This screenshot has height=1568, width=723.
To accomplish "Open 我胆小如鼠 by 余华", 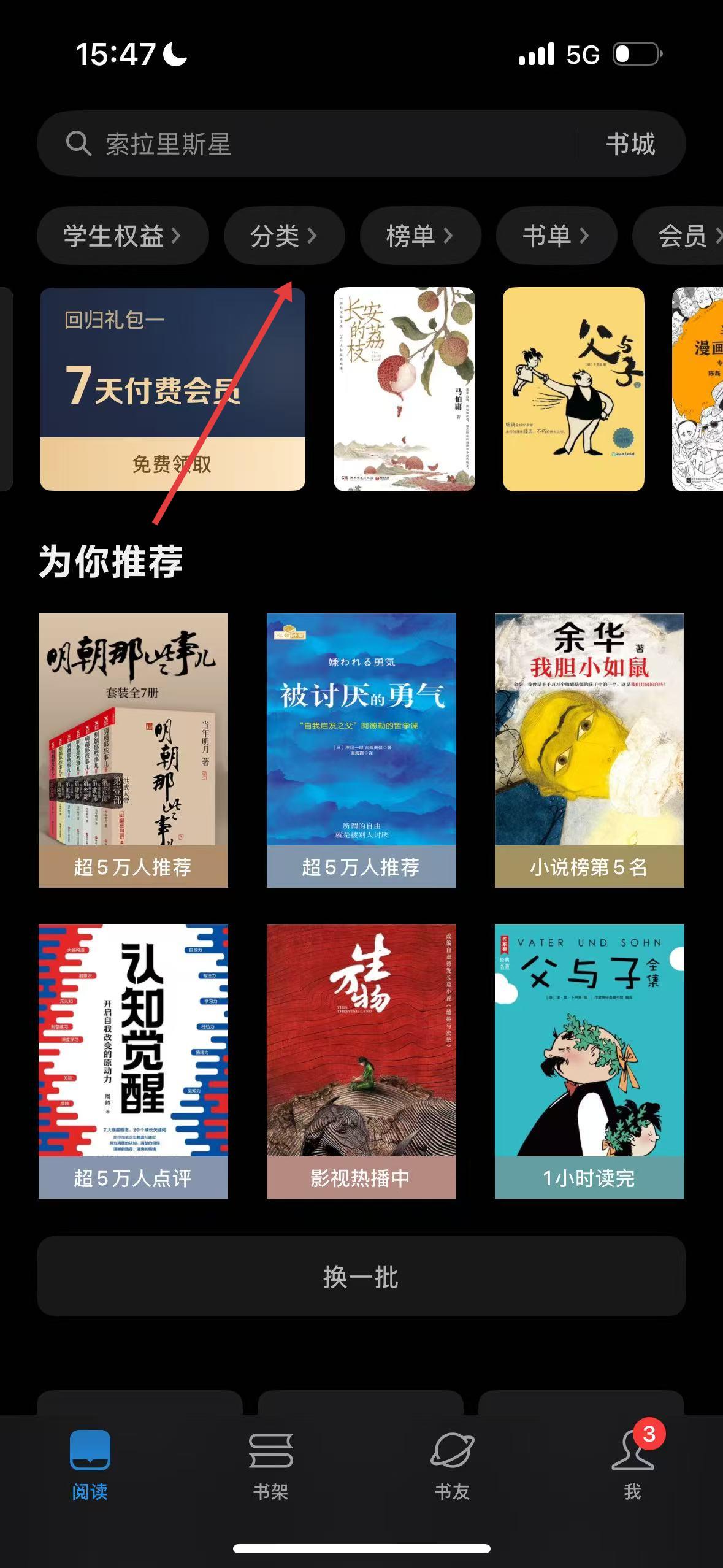I will [x=589, y=750].
